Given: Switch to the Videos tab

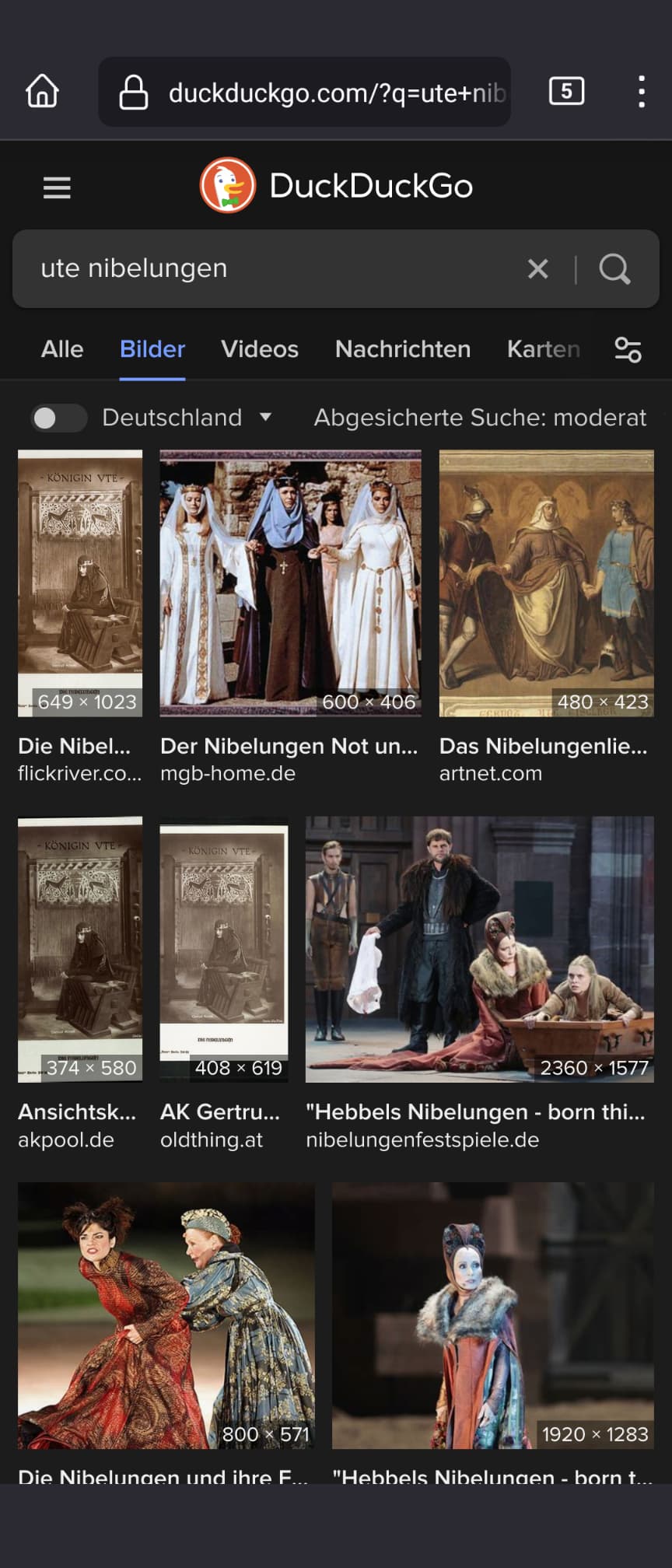Looking at the screenshot, I should (260, 349).
